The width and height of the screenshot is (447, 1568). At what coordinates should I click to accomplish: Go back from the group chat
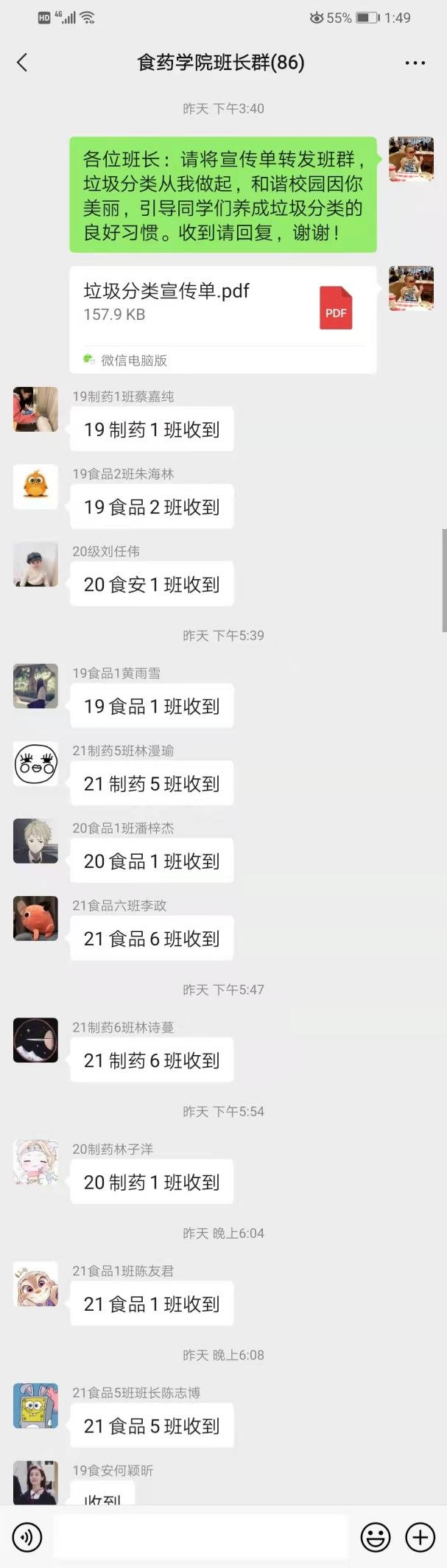pos(22,63)
